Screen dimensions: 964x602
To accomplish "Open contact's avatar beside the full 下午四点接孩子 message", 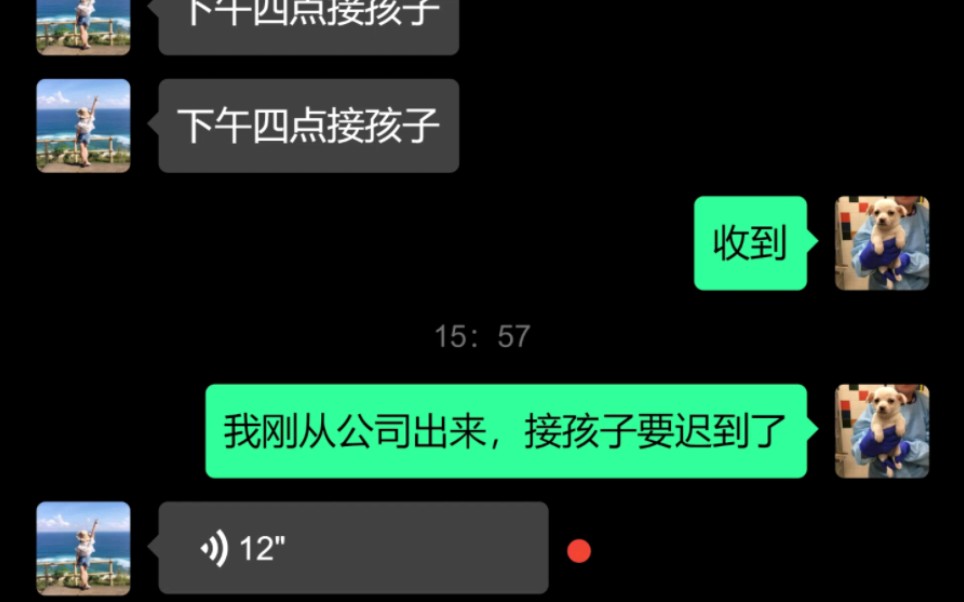I will 83,125.
